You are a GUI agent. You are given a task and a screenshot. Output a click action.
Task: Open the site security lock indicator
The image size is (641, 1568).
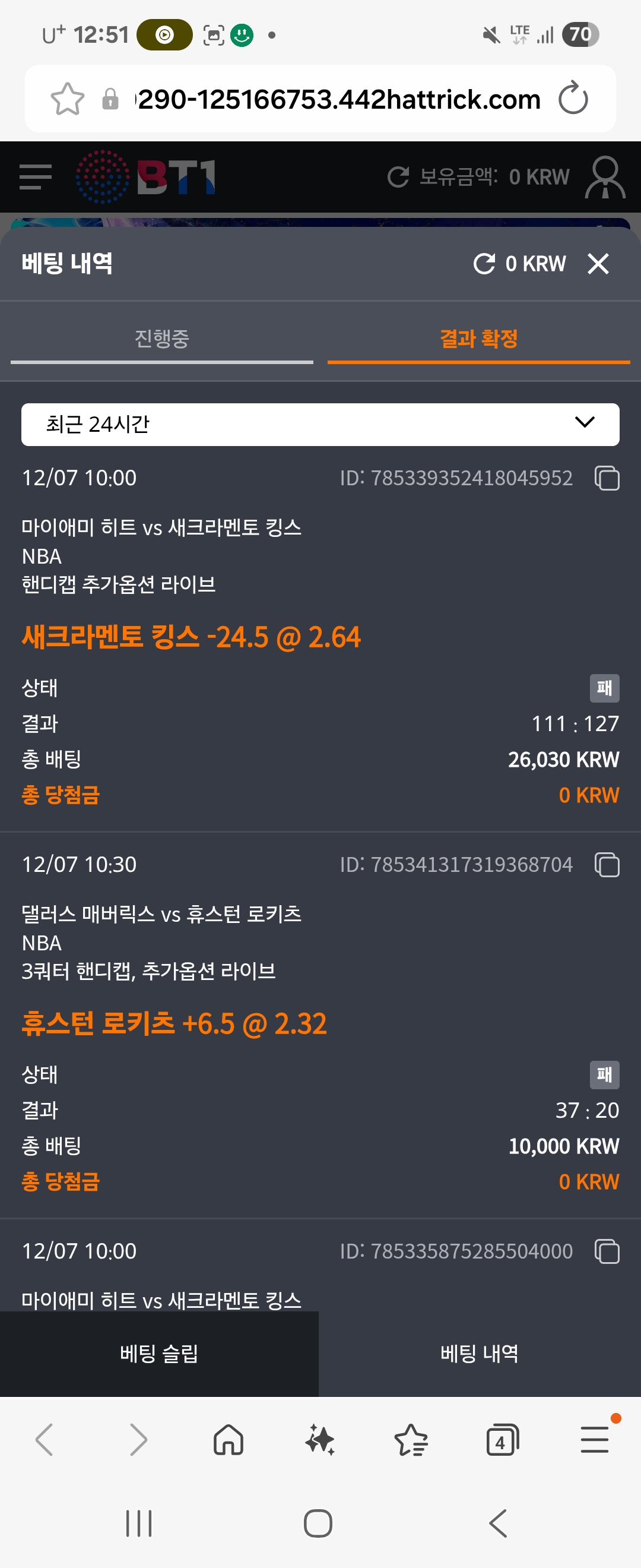(x=110, y=99)
